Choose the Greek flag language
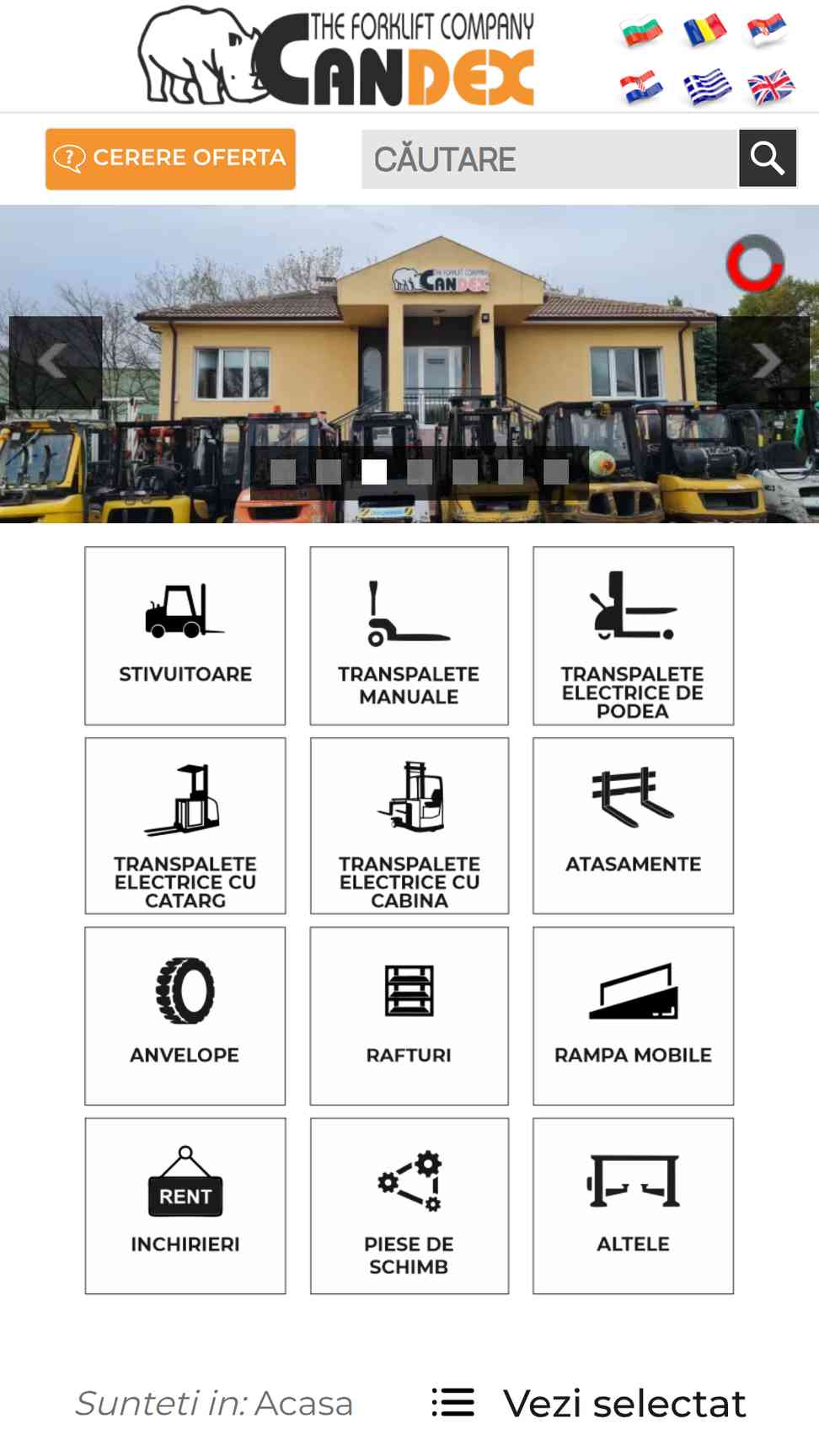The image size is (819, 1456). 706,87
